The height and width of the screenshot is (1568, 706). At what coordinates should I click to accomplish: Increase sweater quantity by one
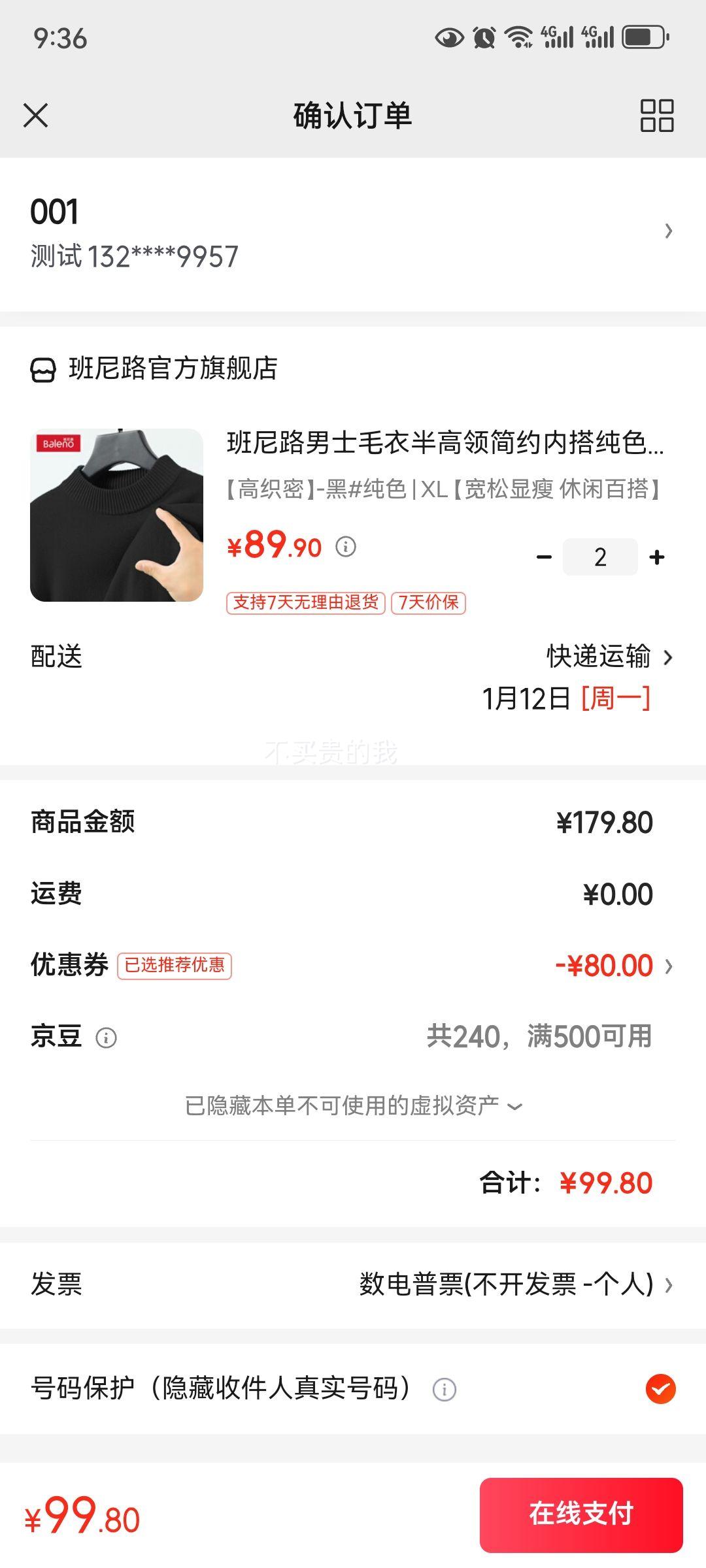point(657,557)
